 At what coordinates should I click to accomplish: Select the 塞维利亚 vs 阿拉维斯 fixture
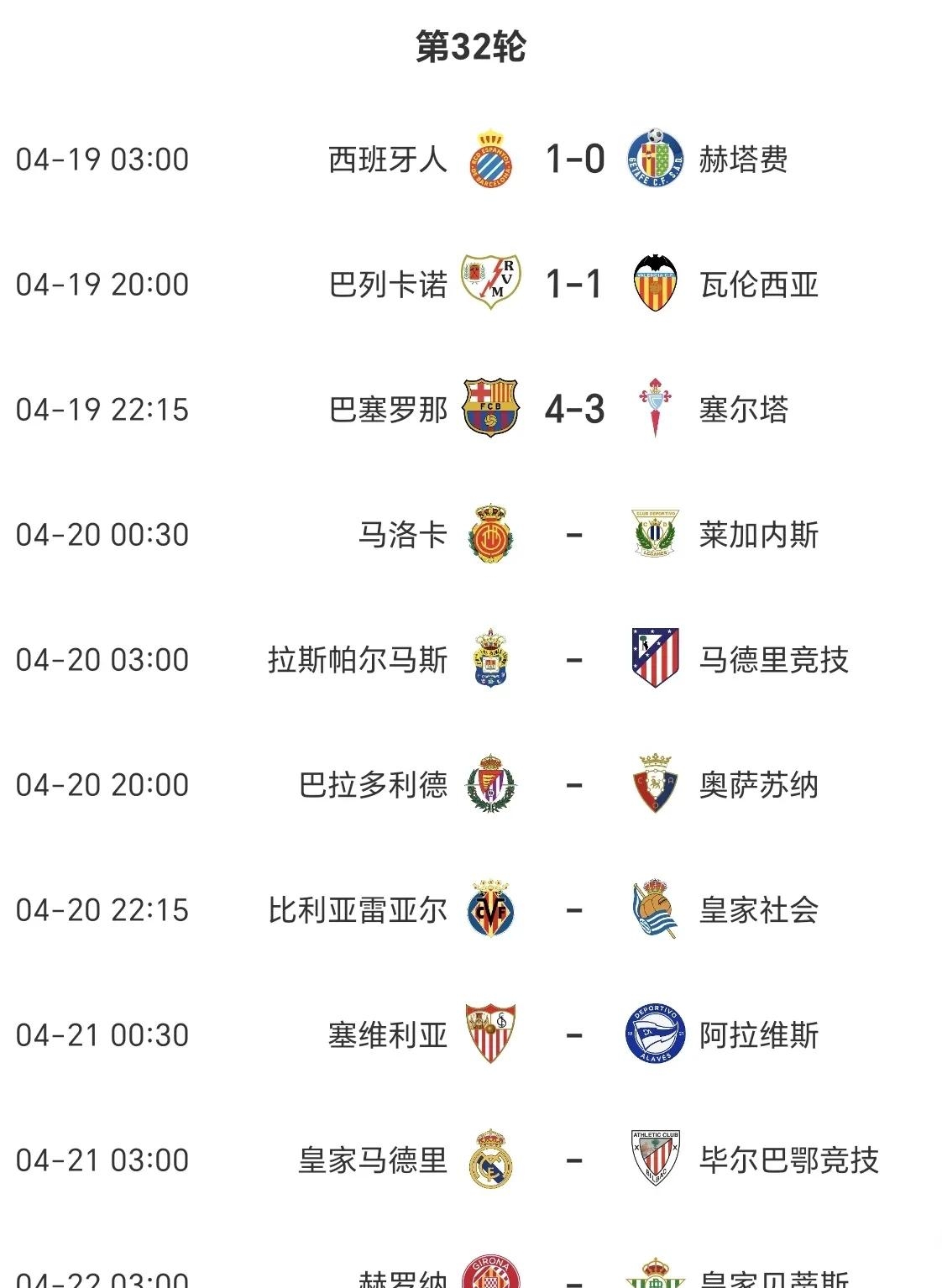(x=574, y=1034)
